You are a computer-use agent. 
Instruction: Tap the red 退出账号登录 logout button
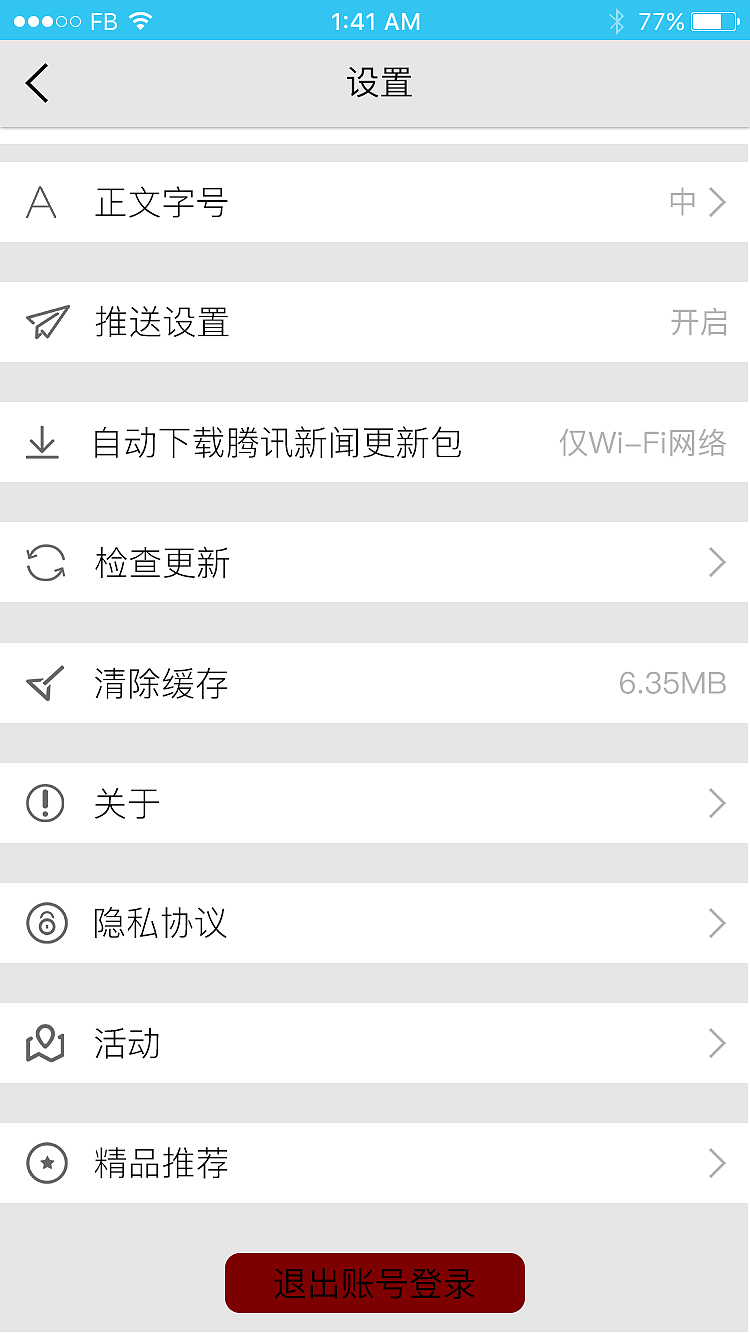375,1283
